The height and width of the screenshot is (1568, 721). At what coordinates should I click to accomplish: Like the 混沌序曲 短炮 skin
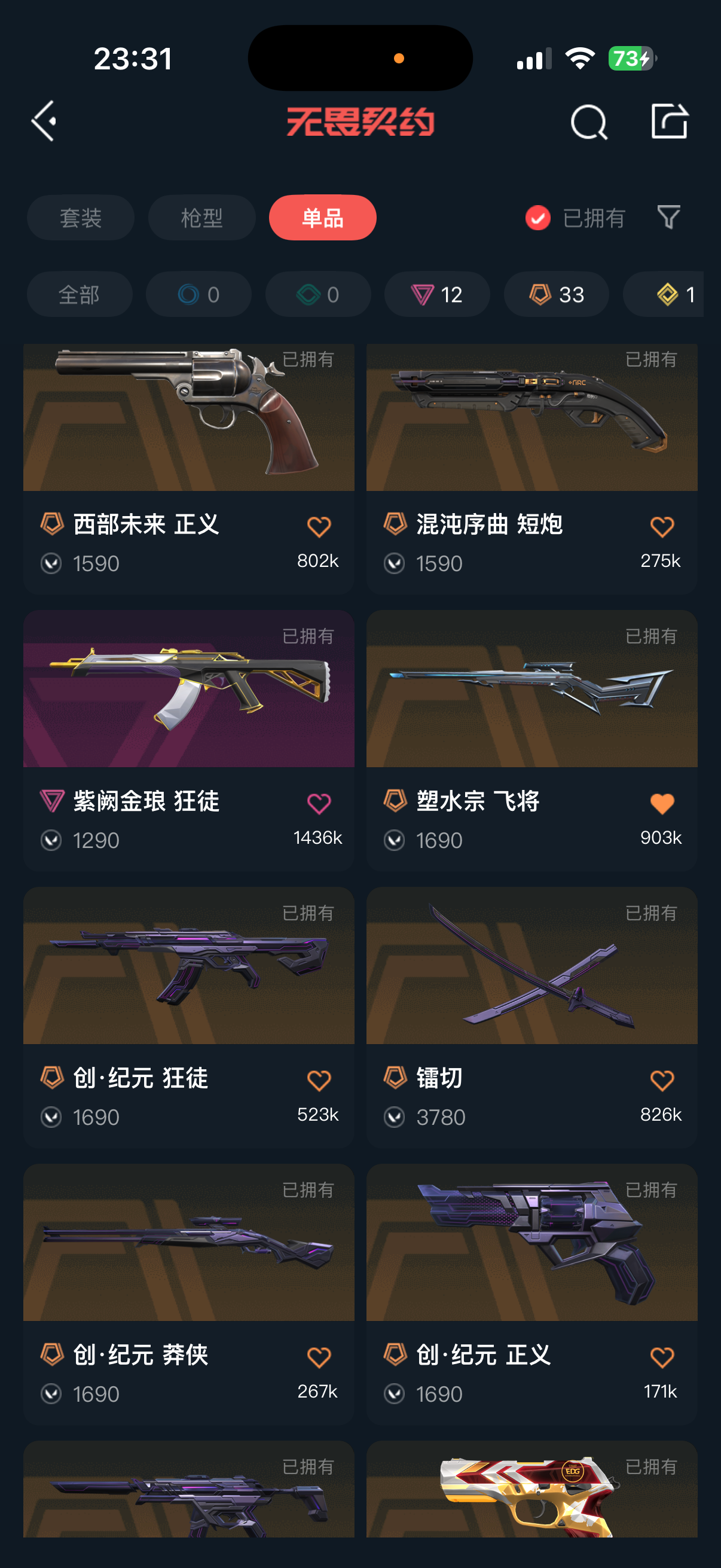pos(661,527)
